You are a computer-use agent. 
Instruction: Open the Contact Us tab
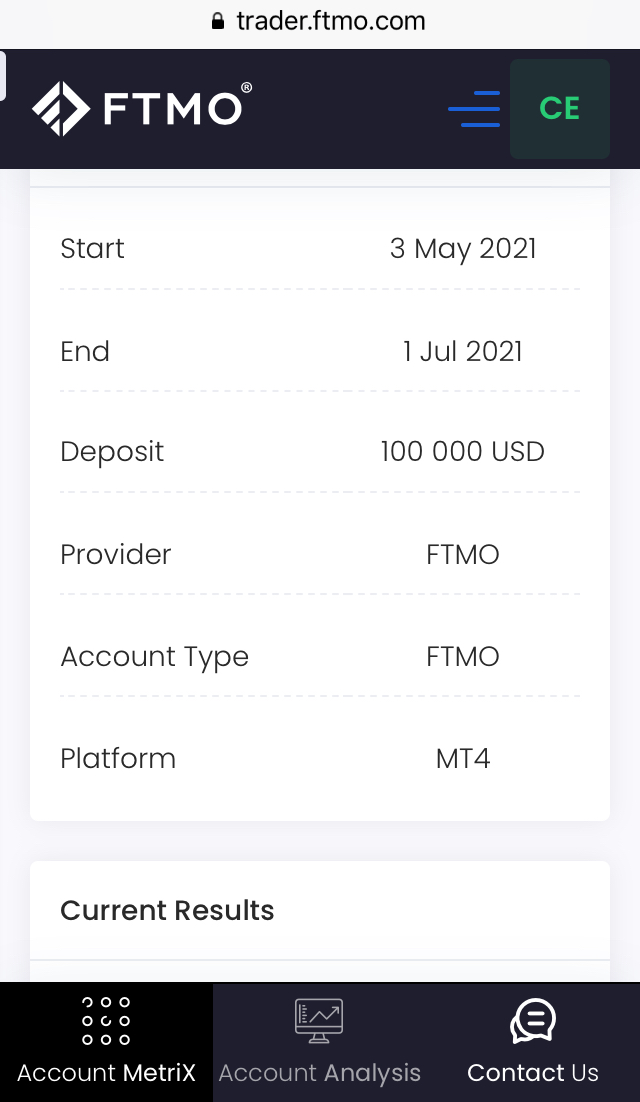[x=533, y=1042]
